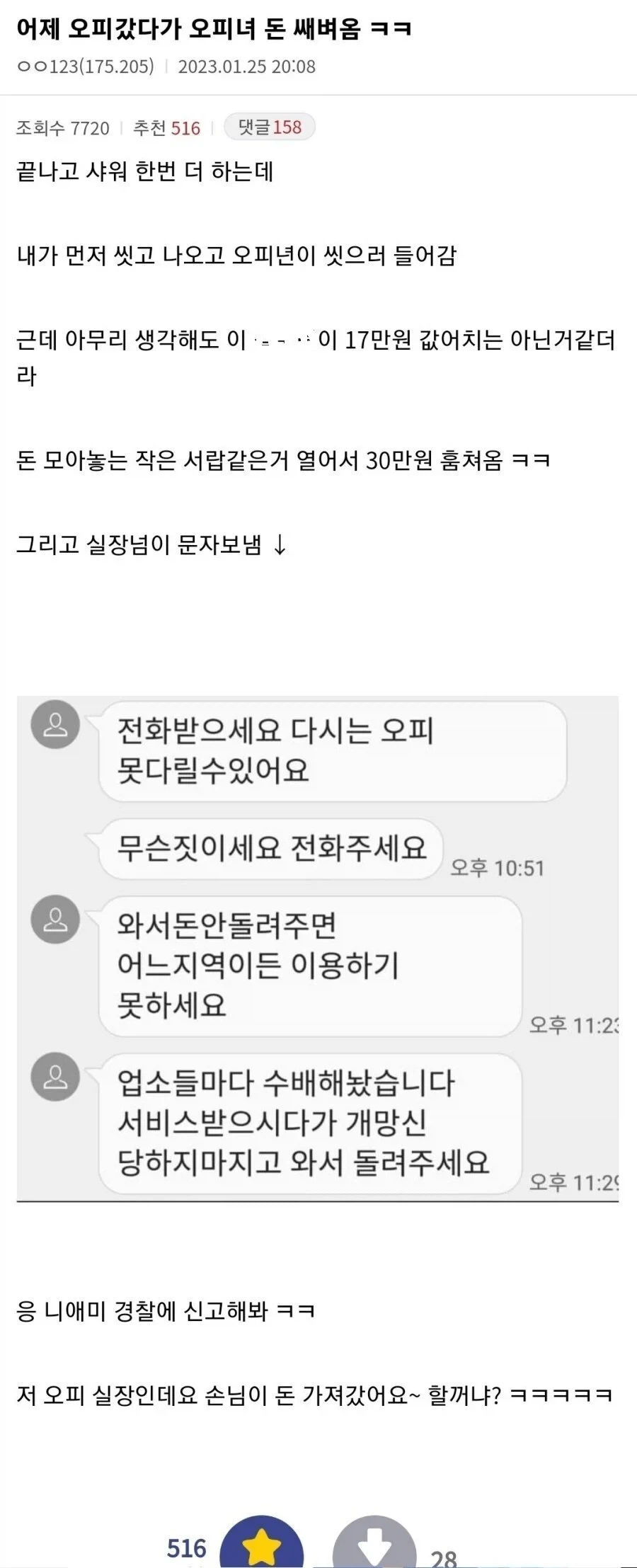Screen dimensions: 637x1568
Task: Click the 추천 516 counter
Action: coord(163,128)
